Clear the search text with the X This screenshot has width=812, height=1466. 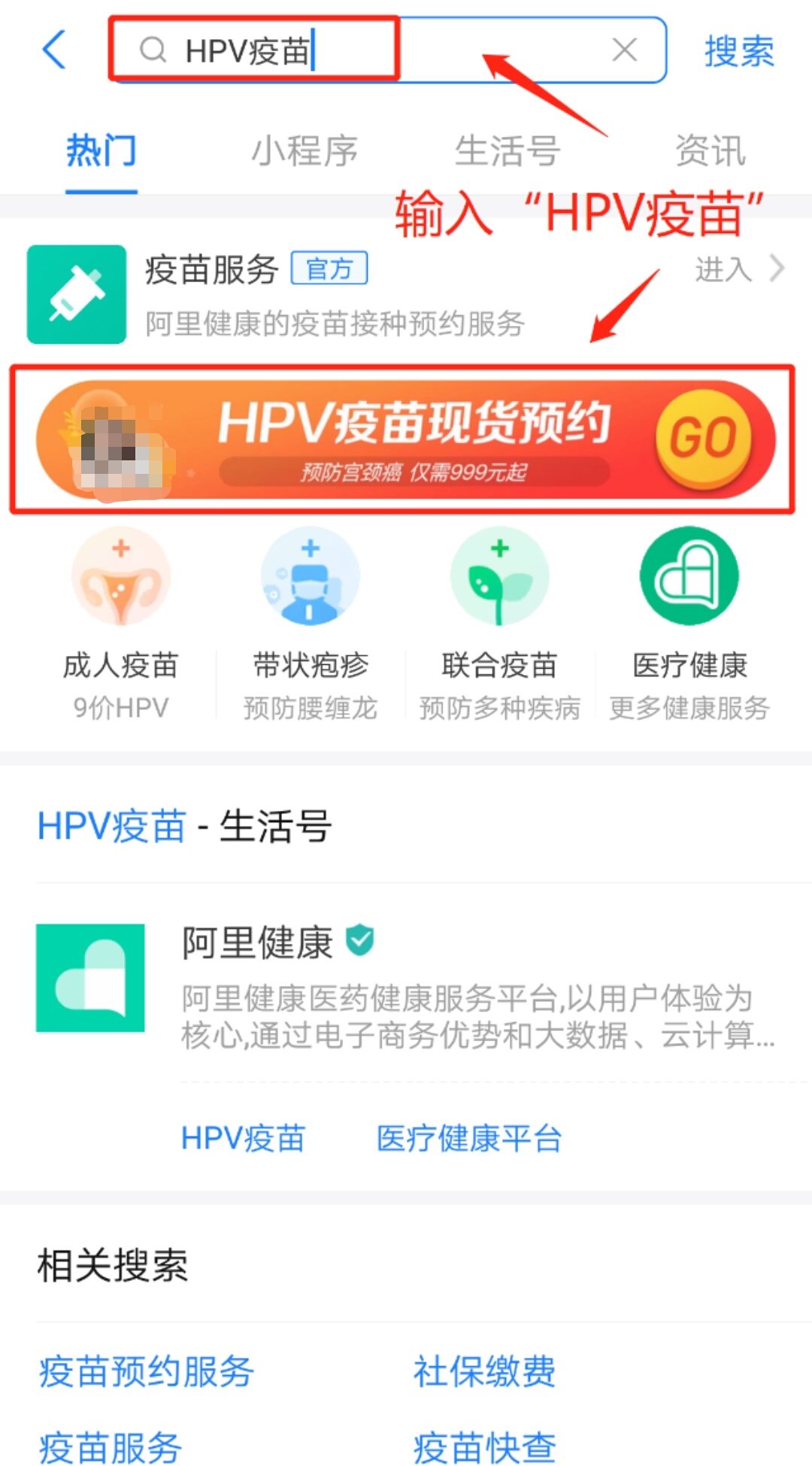[624, 50]
